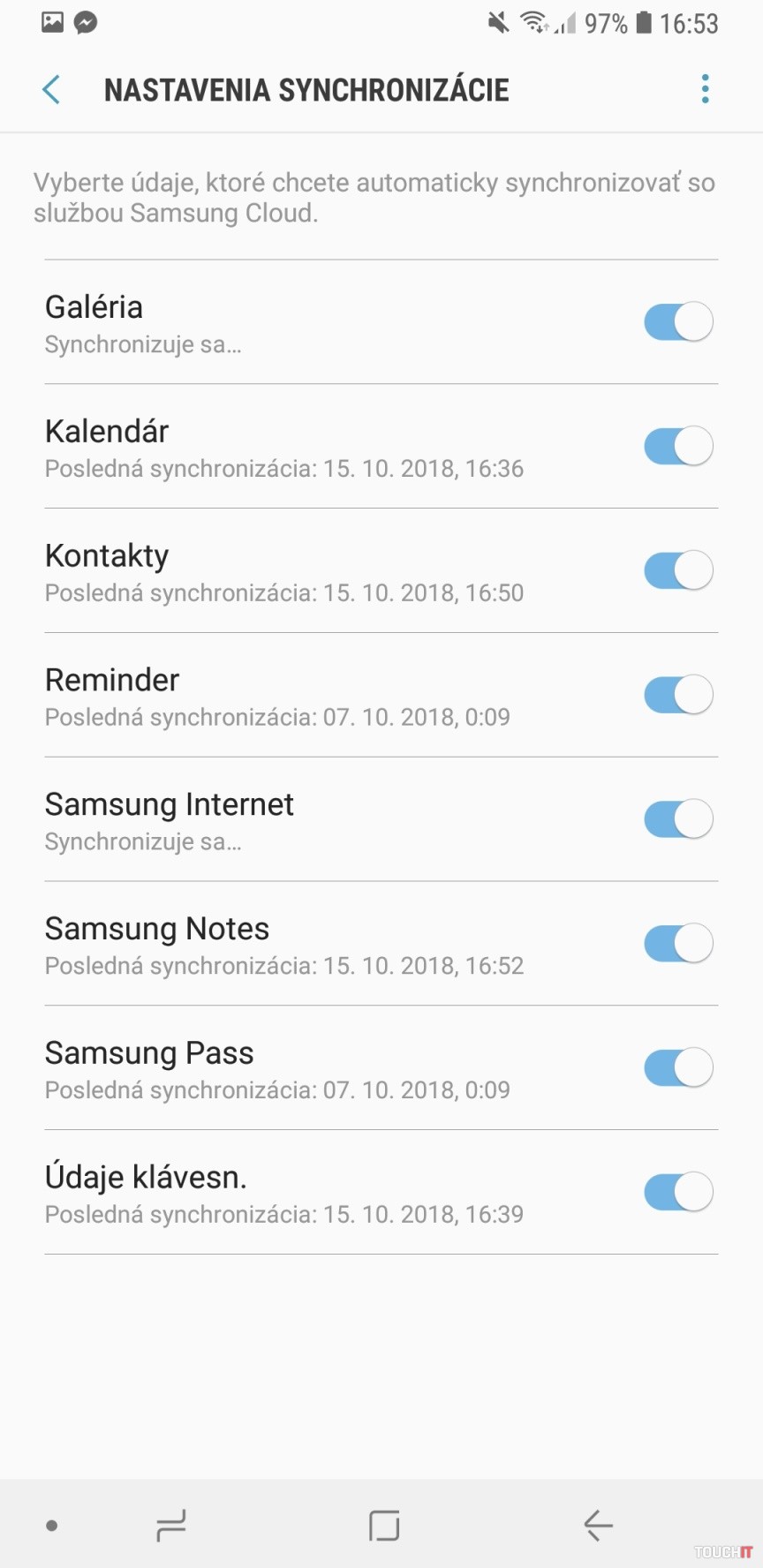Disable Samsung Internet sync toggle
Screen dimensions: 763x1568
pos(678,819)
